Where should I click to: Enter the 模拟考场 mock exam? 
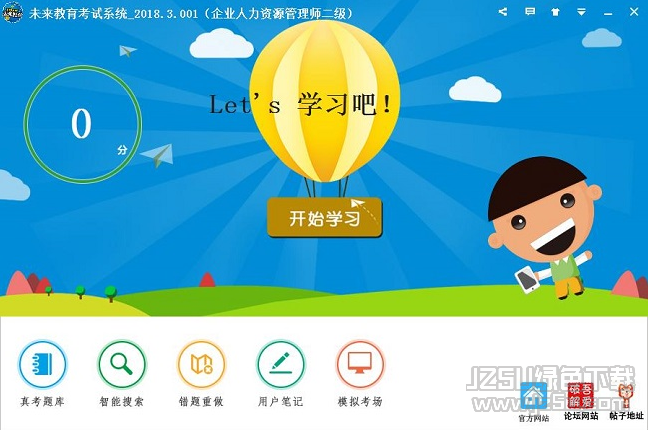pos(359,364)
